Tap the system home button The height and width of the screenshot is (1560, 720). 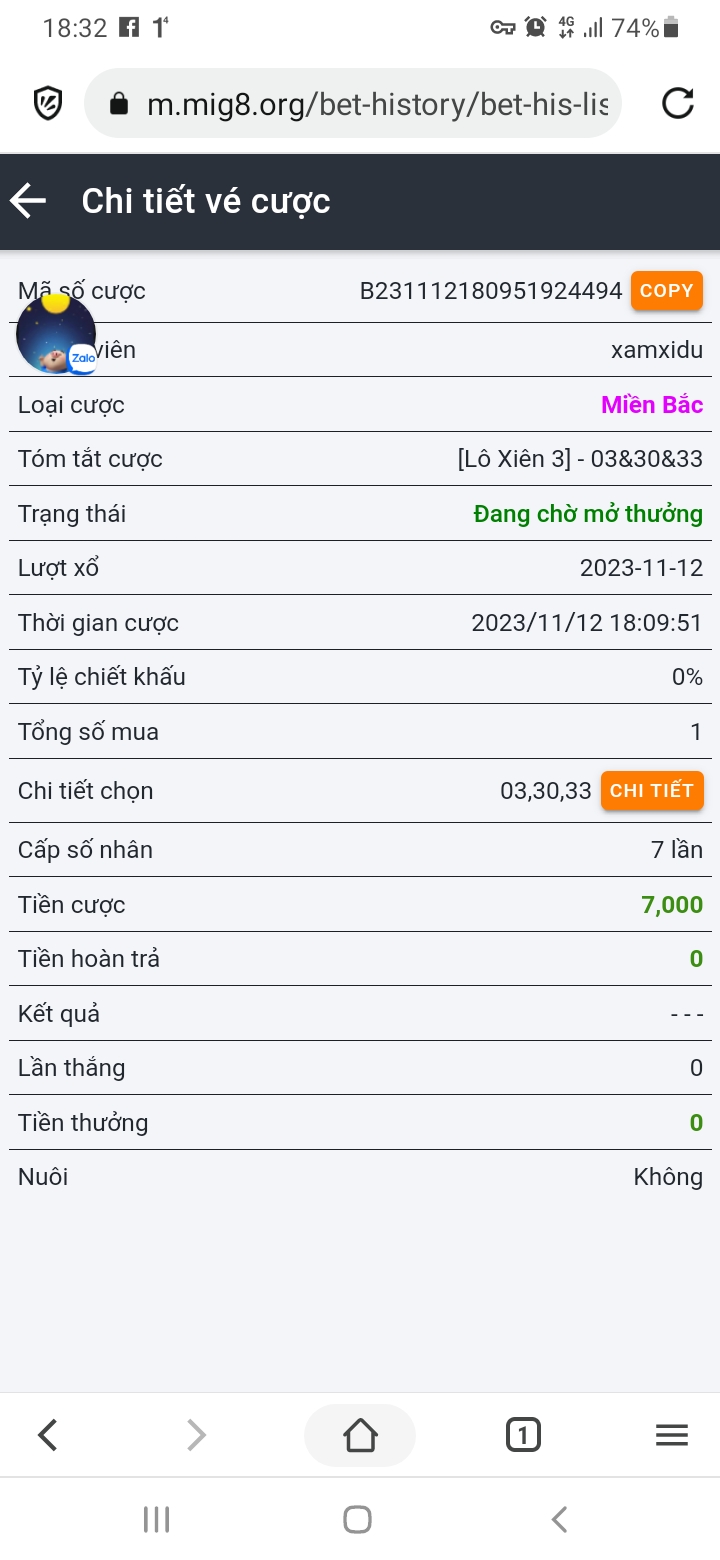tap(358, 1520)
